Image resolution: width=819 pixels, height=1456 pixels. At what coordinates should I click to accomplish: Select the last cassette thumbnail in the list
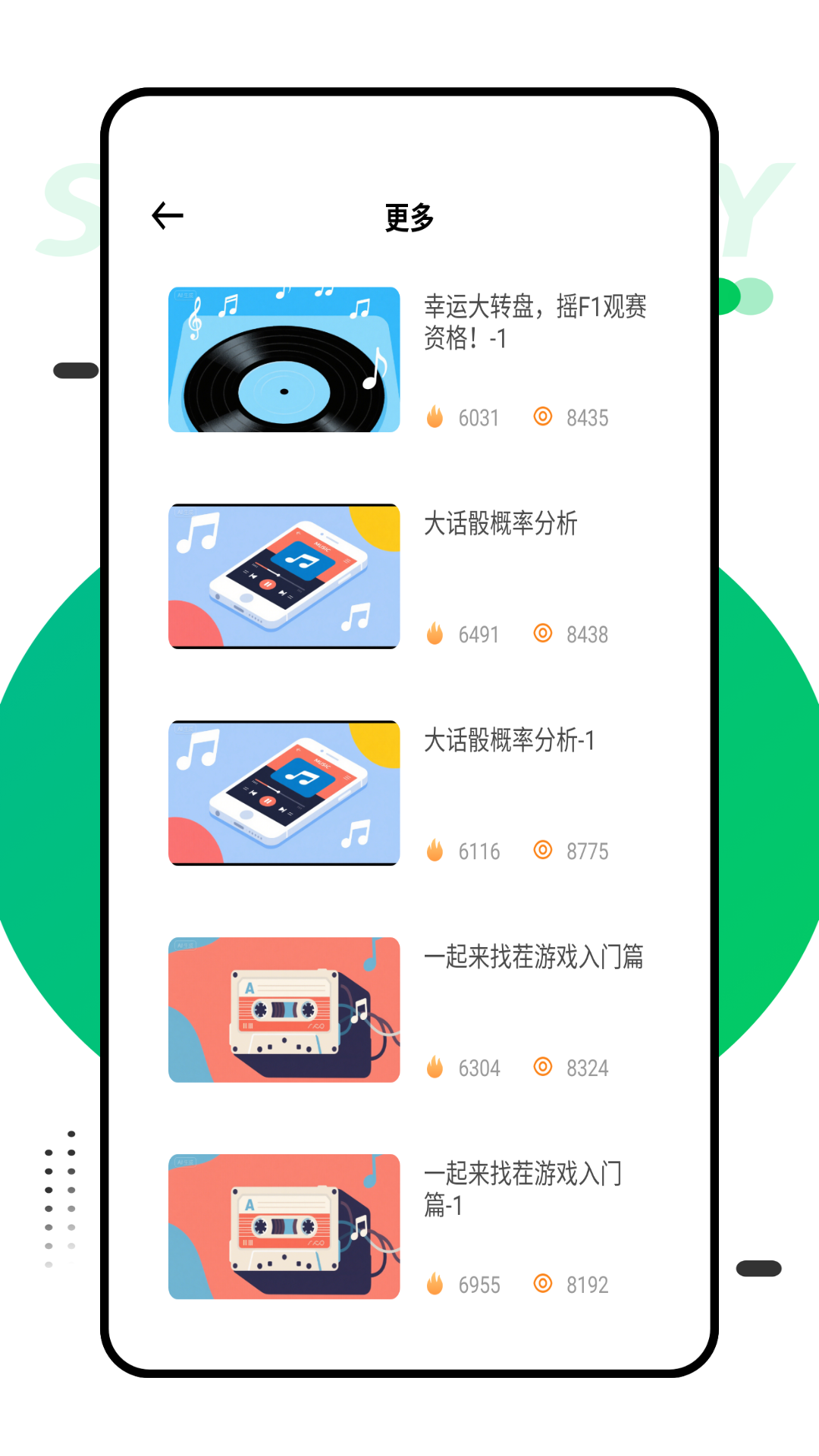click(x=284, y=1226)
